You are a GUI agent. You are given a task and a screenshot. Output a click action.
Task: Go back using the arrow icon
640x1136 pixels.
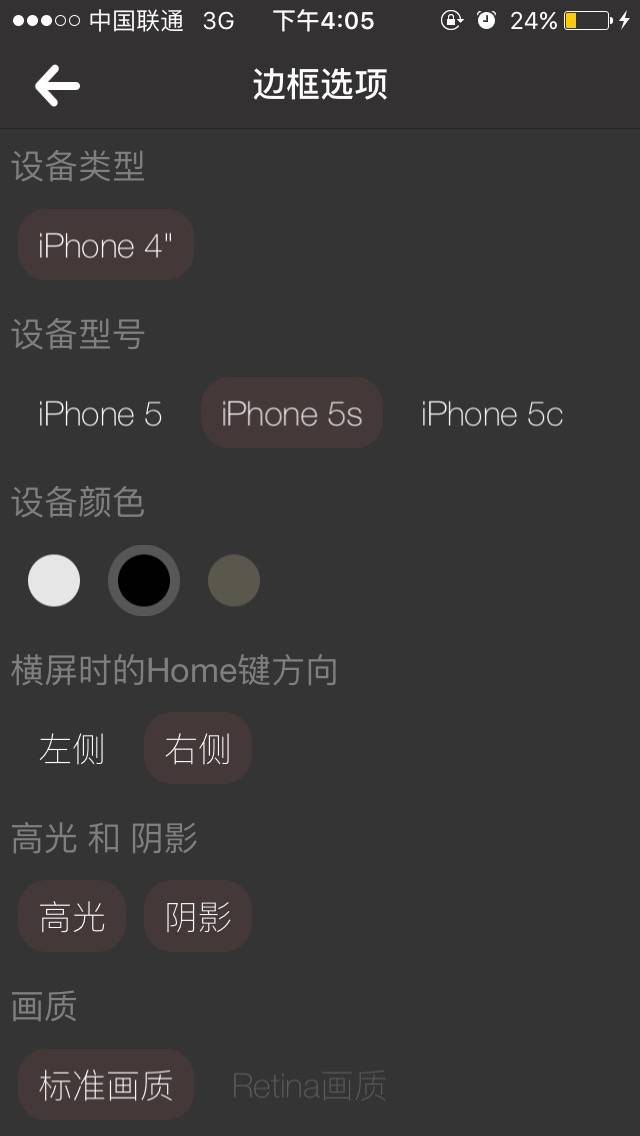point(57,85)
